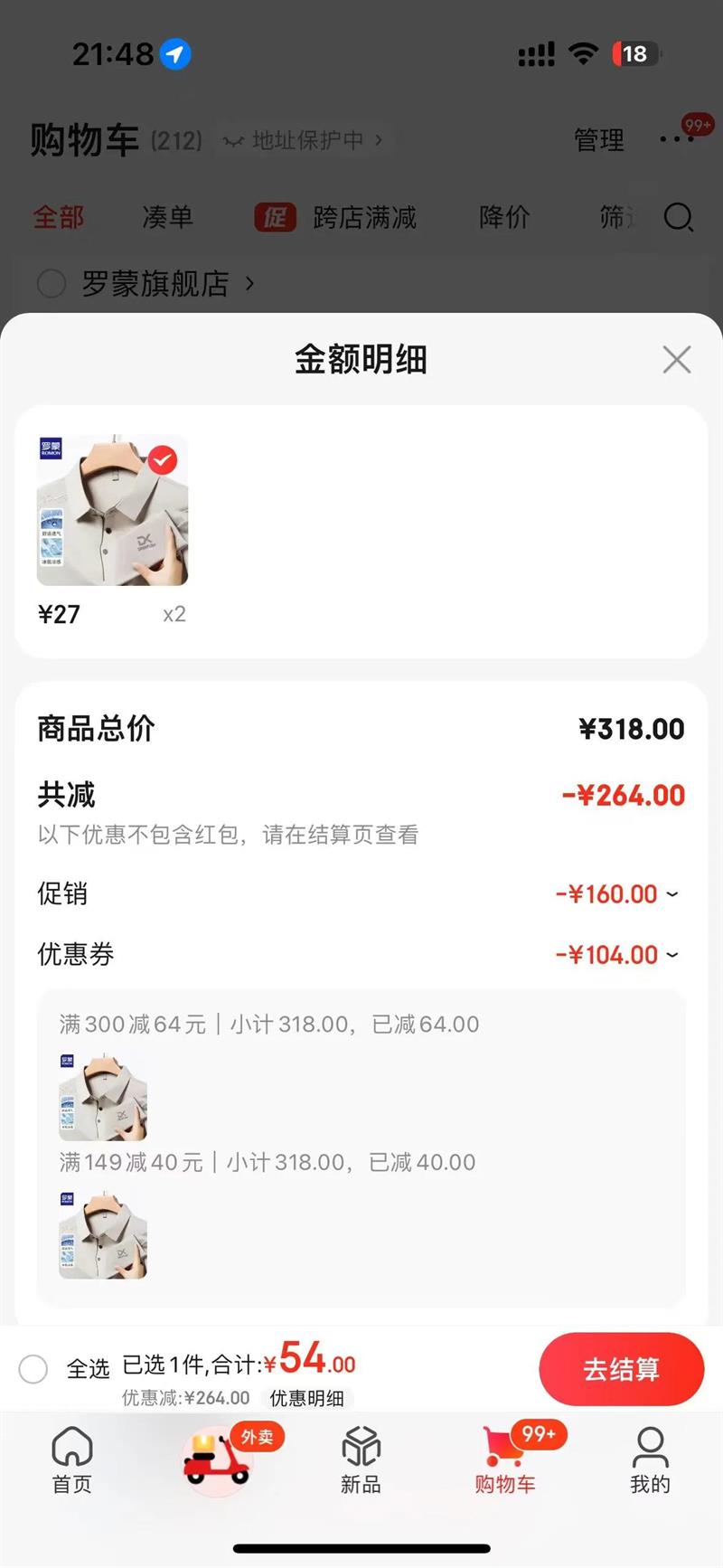Viewport: 723px width, 1568px height.
Task: Open the 我的 profile tab
Action: (650, 1459)
